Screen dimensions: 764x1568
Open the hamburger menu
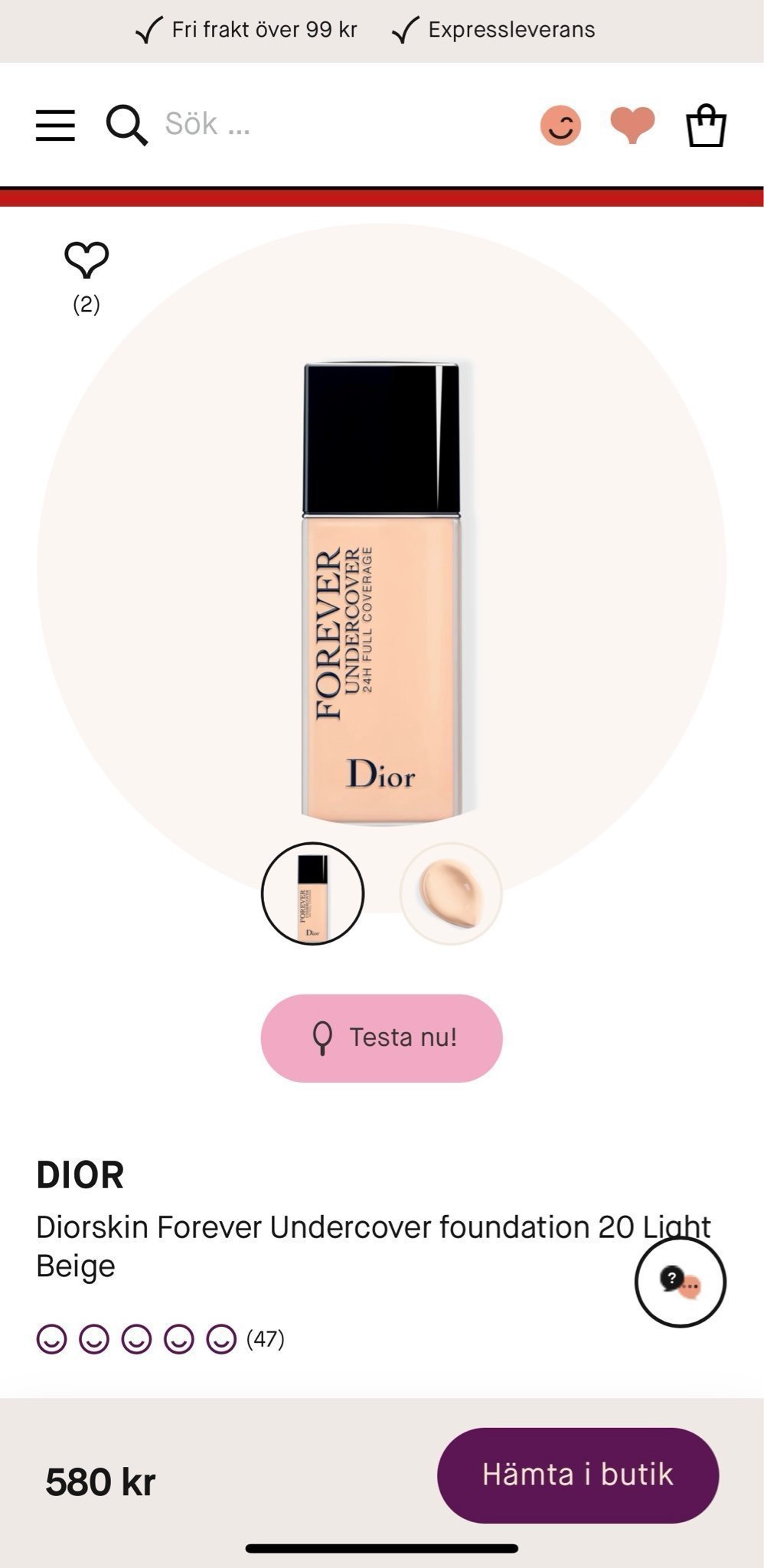(x=55, y=126)
